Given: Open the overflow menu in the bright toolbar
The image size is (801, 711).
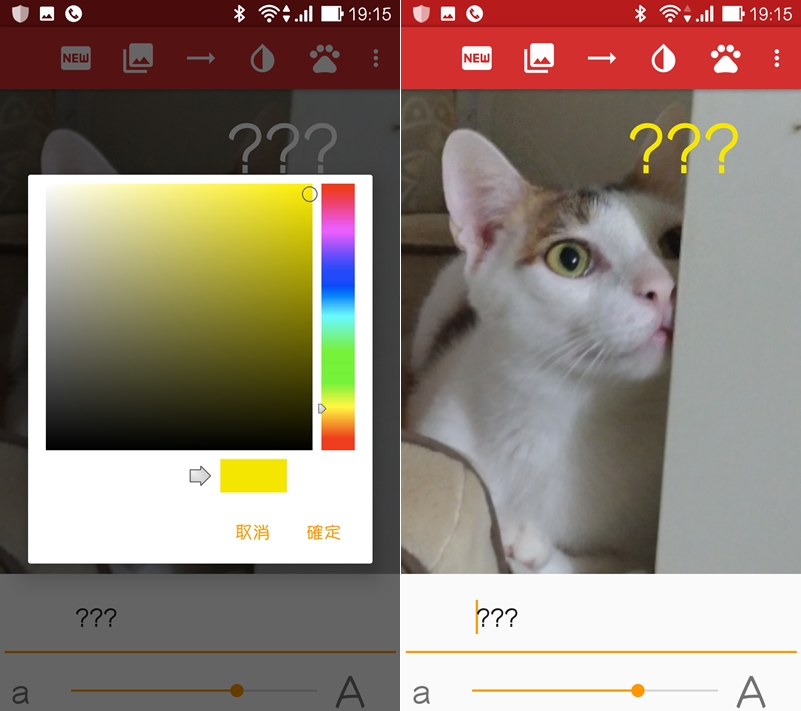Looking at the screenshot, I should coord(776,59).
